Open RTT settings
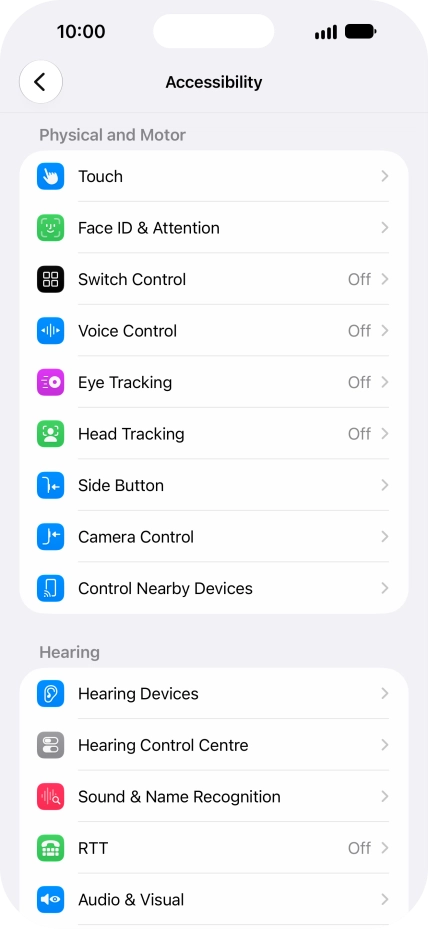This screenshot has height=929, width=428. click(214, 848)
